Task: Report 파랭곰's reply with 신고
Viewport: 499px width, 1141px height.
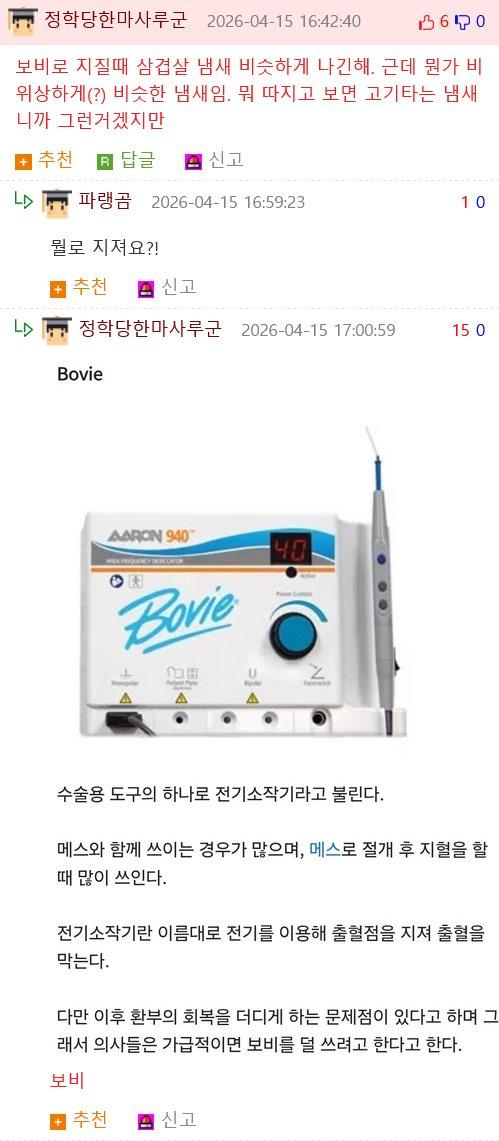Action: pyautogui.click(x=167, y=287)
